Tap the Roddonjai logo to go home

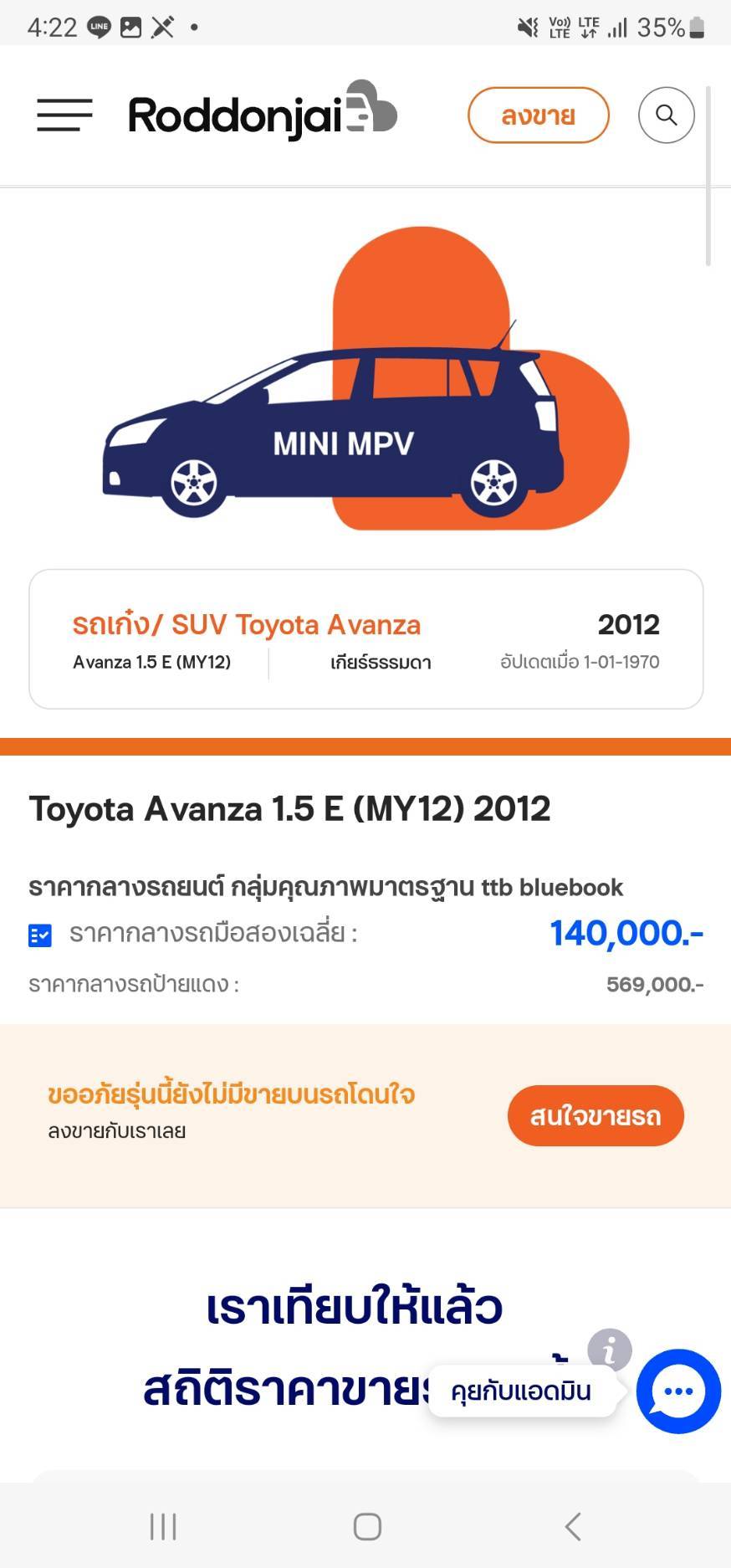(x=262, y=113)
